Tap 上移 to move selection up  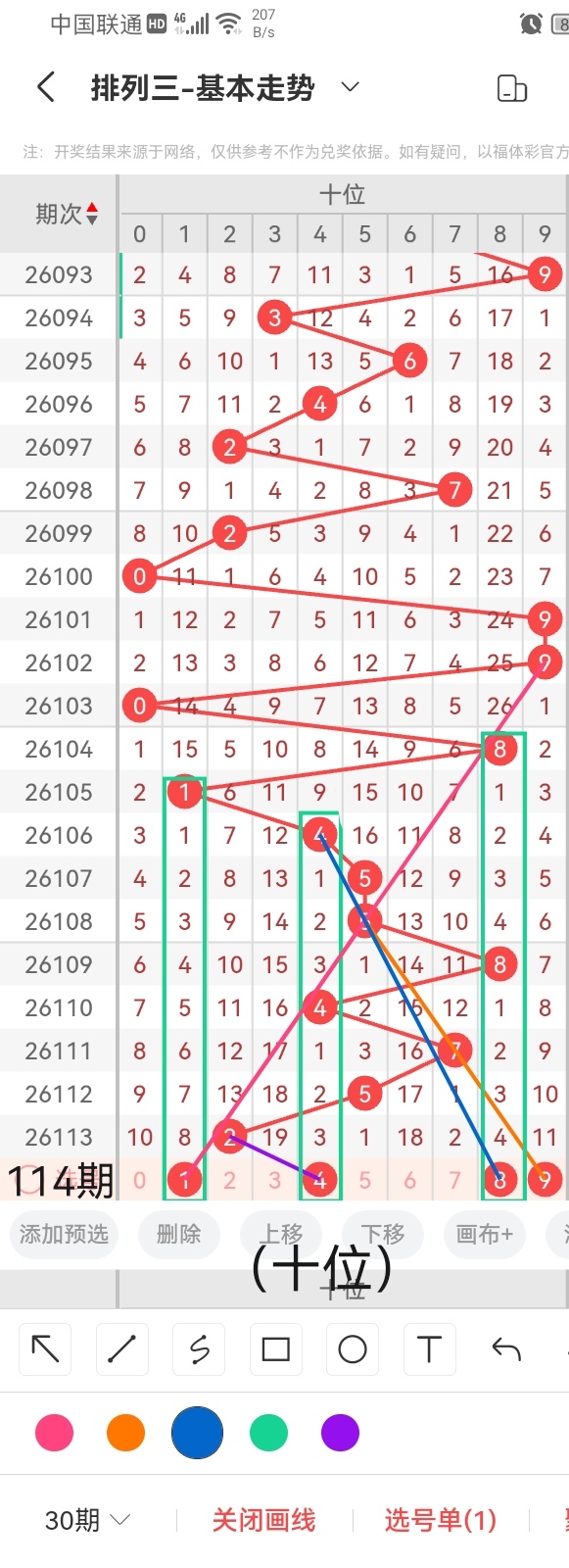(281, 1234)
